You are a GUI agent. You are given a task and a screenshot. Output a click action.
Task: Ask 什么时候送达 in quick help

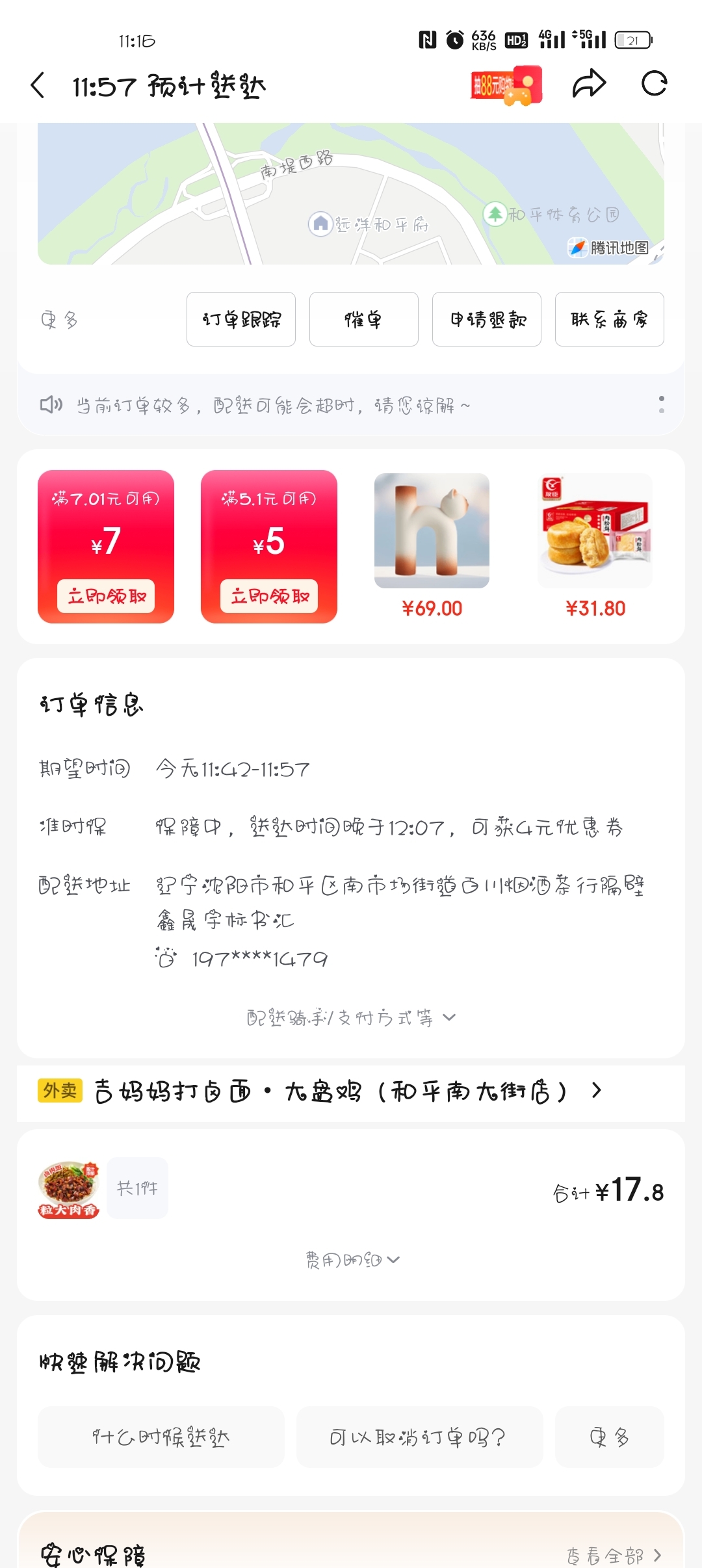[x=161, y=1437]
